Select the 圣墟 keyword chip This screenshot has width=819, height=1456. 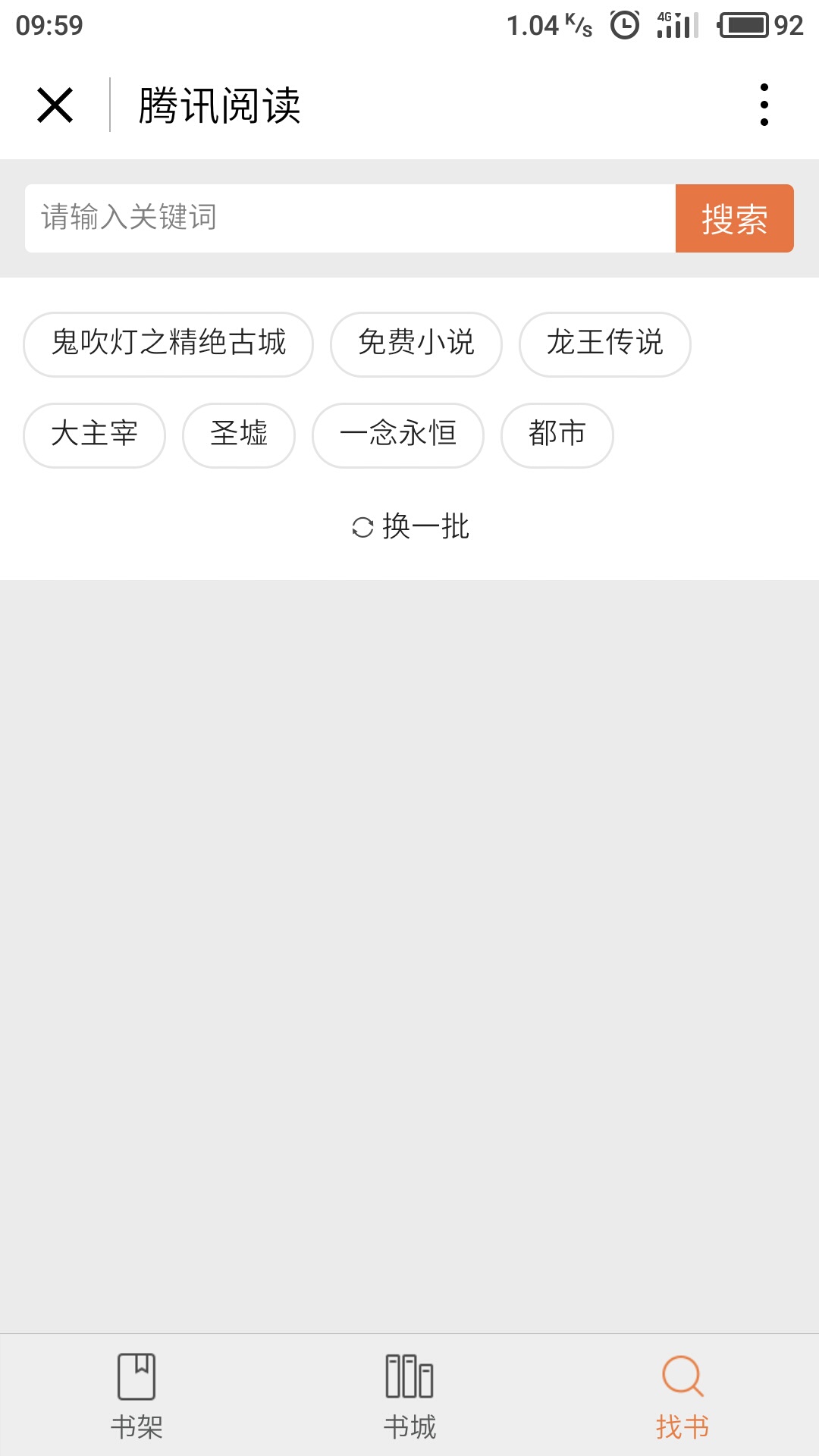pos(238,435)
